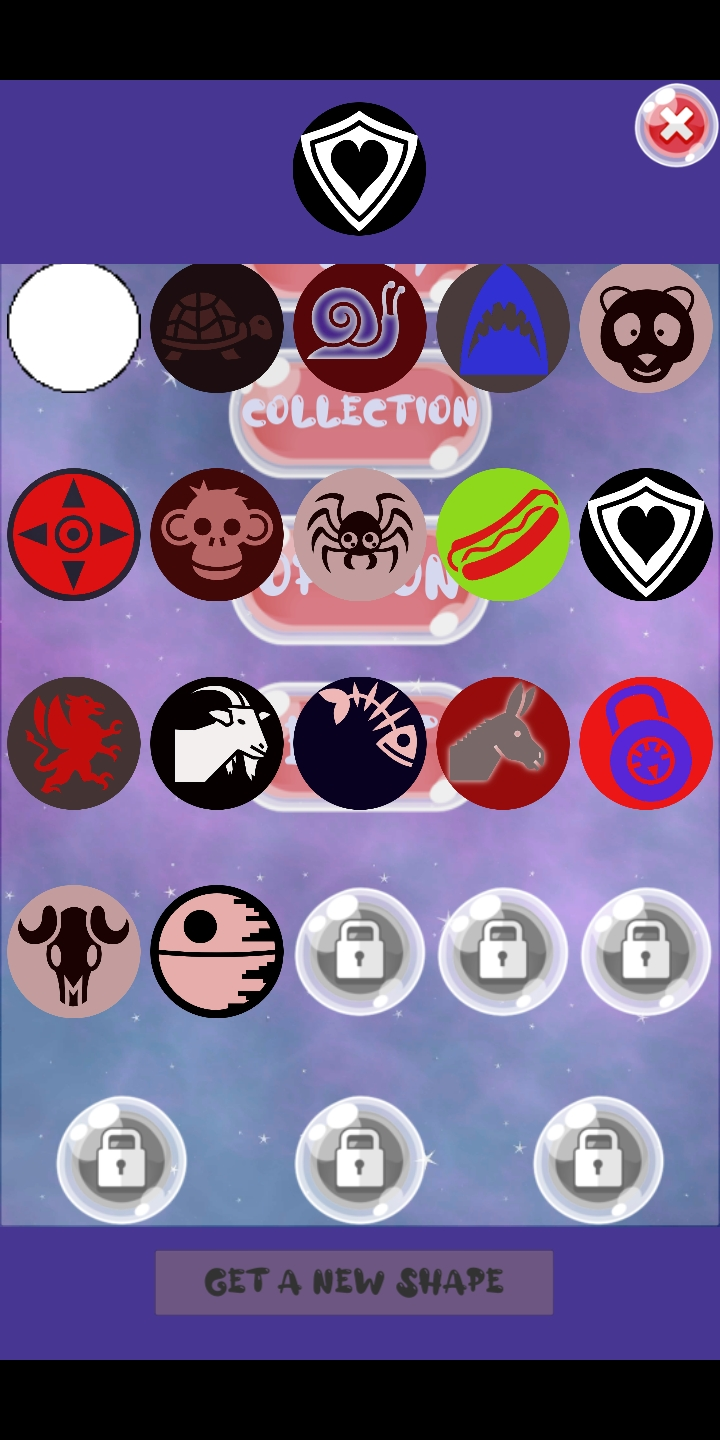The image size is (720, 1440).
Task: Select the red compass arrows shape
Action: 73,534
